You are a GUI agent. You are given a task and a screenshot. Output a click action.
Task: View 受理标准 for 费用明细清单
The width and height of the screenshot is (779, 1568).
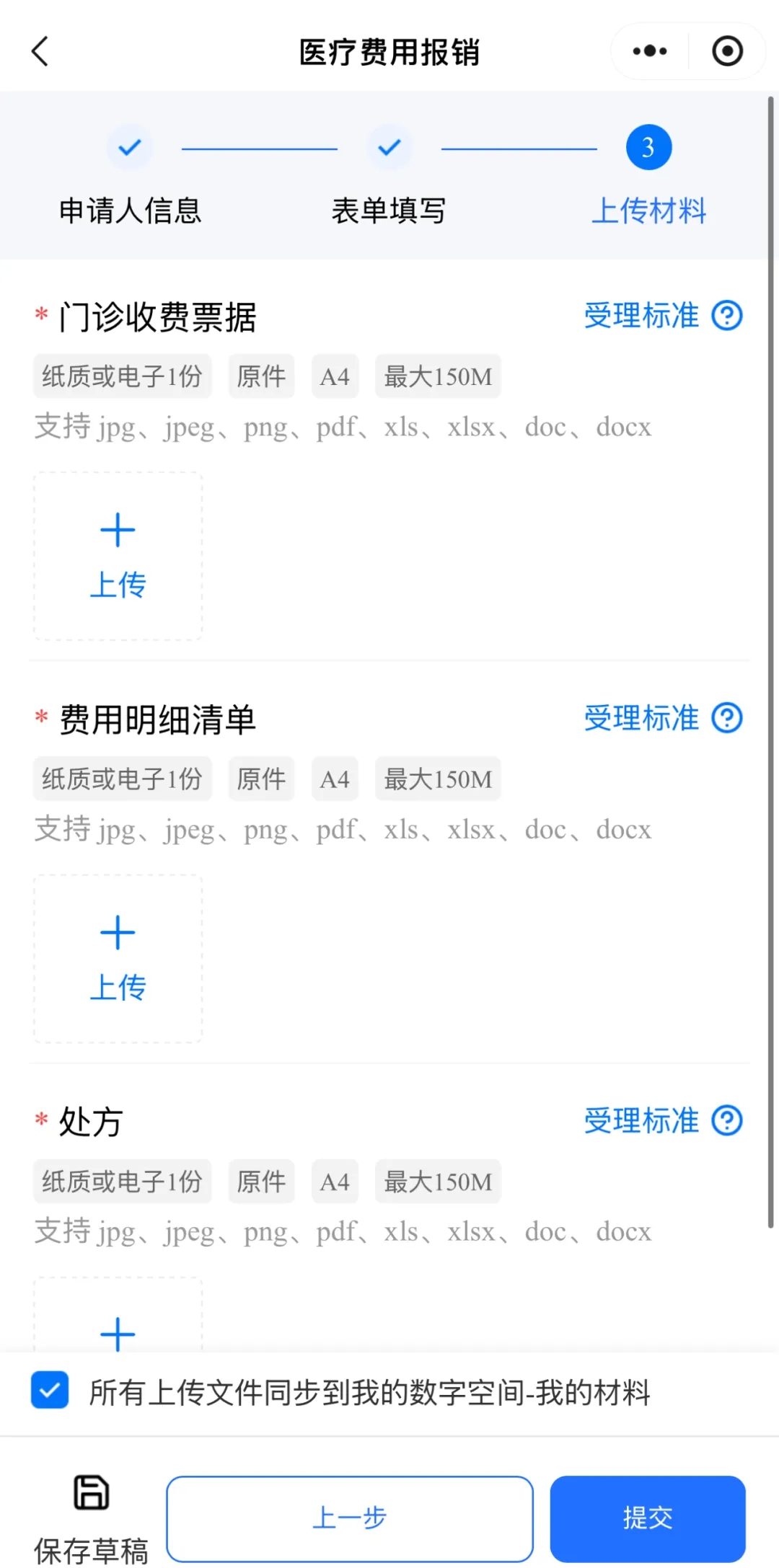(x=663, y=718)
